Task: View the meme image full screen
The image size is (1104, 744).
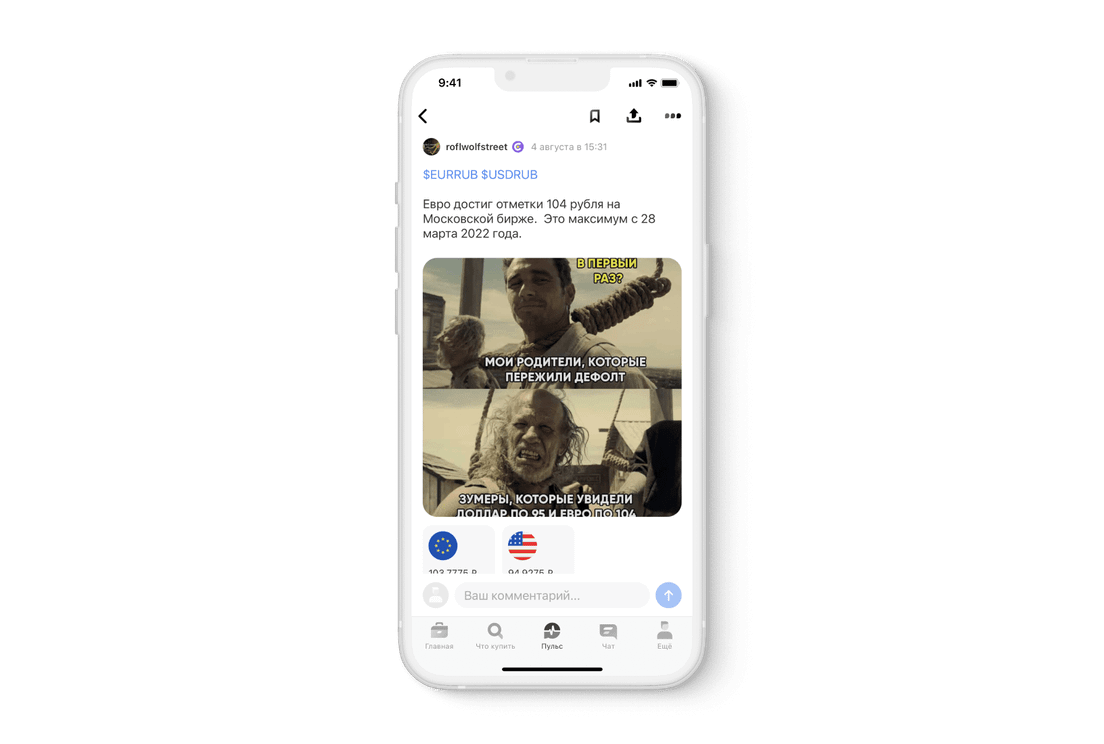Action: 552,387
